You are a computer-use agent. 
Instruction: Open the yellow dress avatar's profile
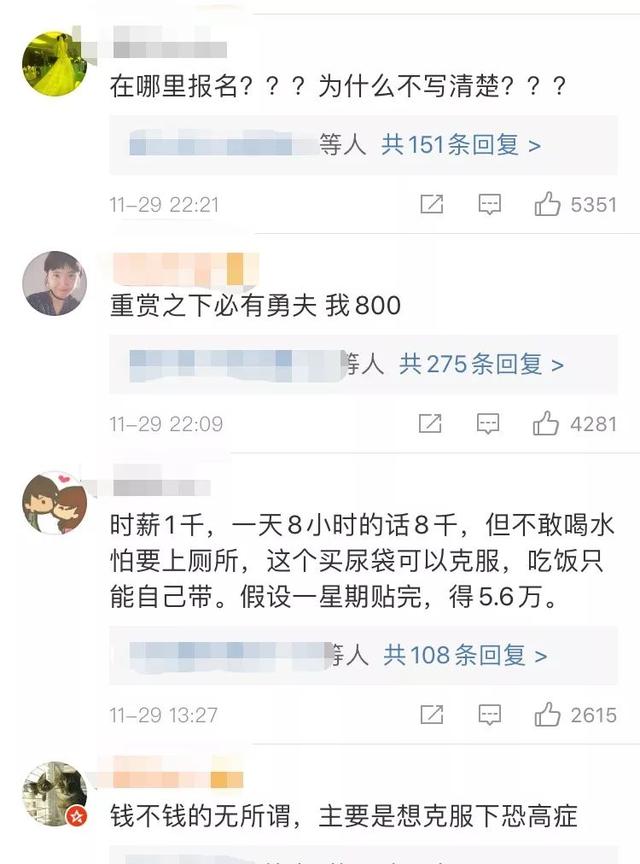click(53, 62)
